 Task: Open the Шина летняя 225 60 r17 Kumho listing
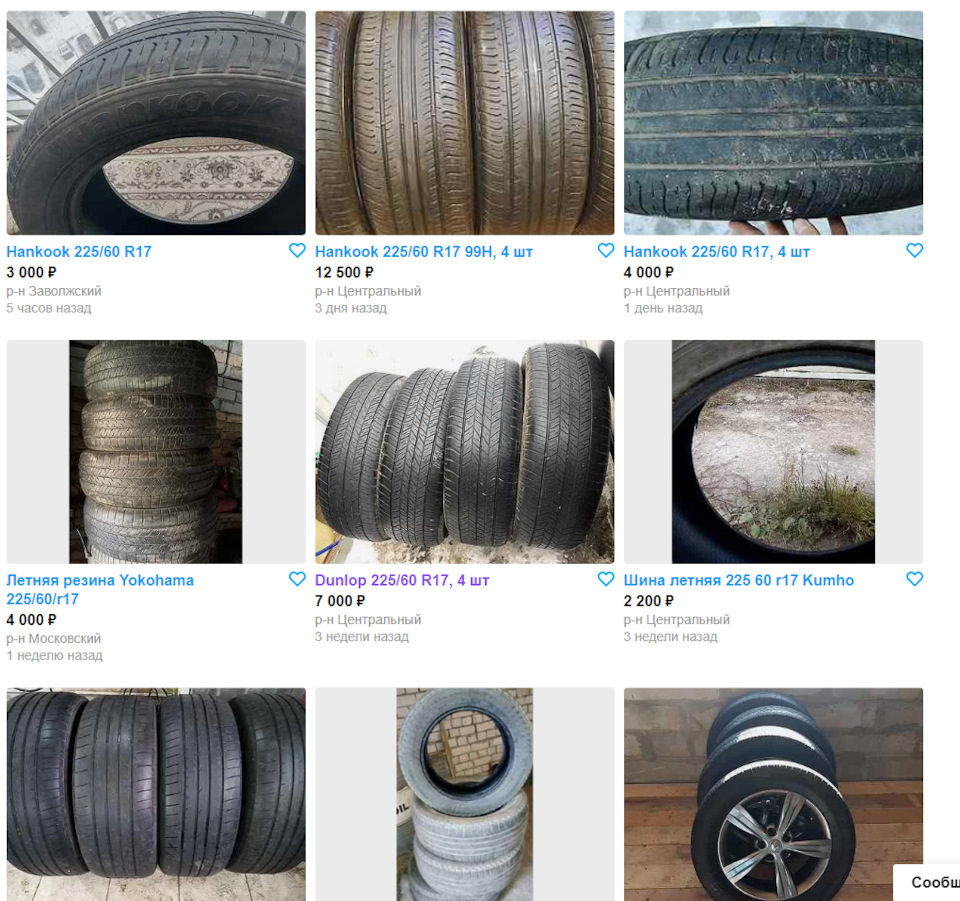[x=739, y=580]
